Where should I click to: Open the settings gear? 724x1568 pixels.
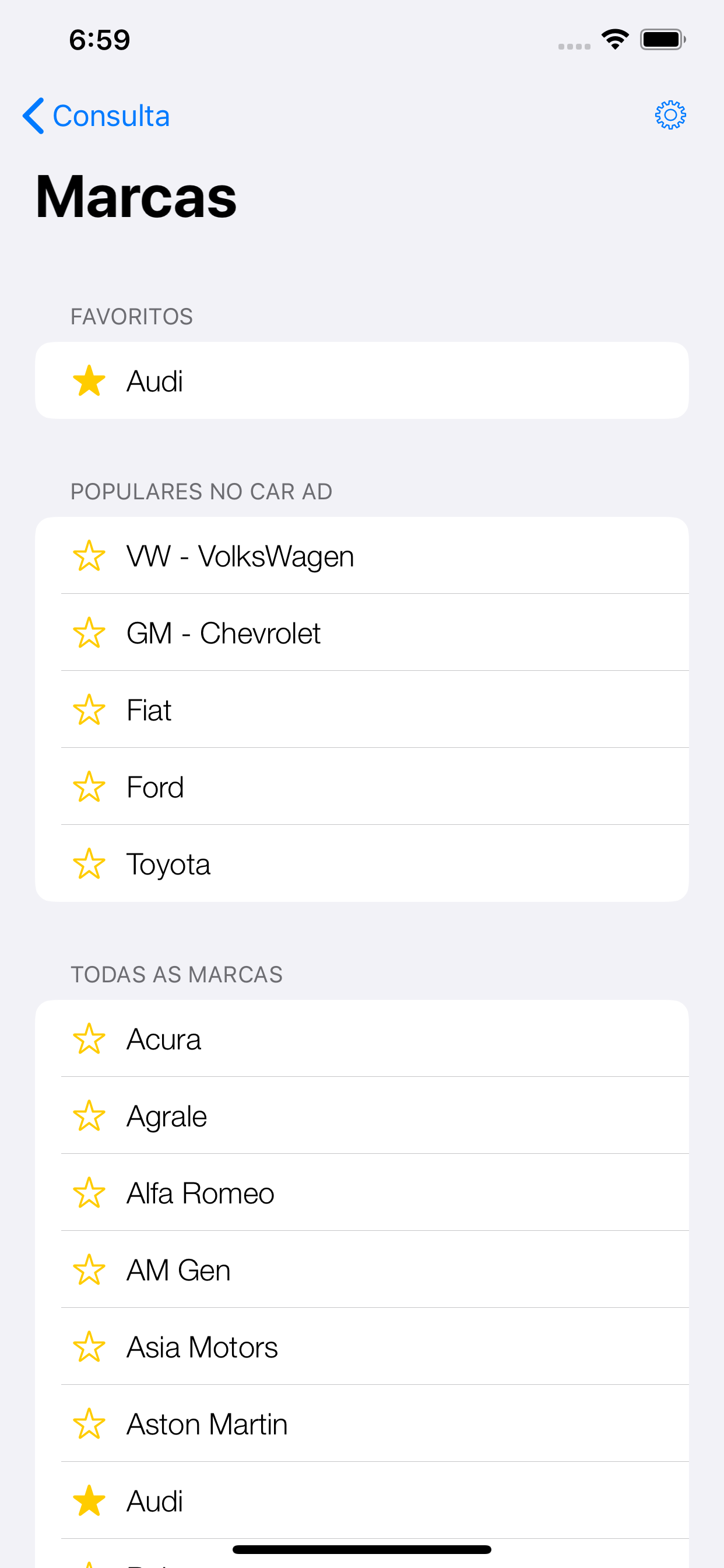click(x=670, y=115)
